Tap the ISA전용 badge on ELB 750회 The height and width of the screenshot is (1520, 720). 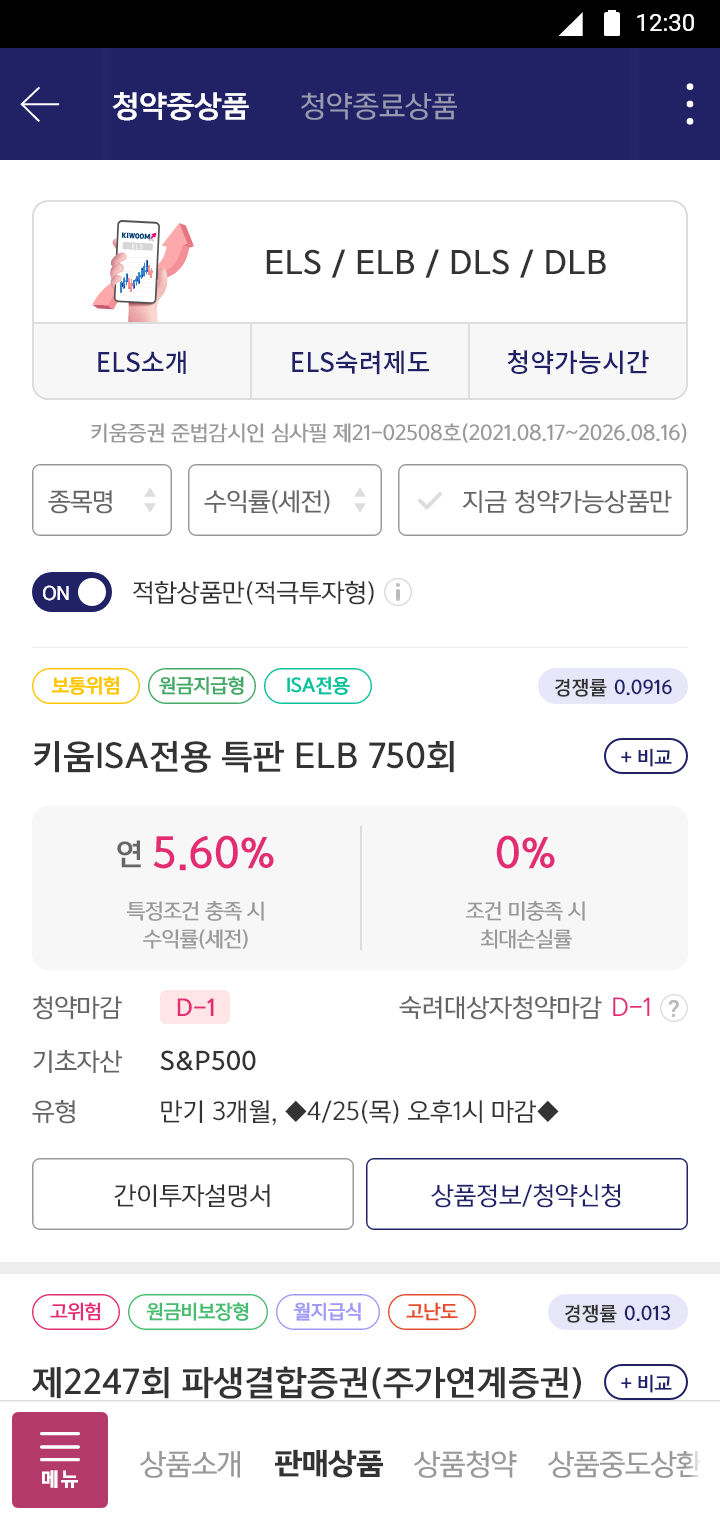(x=317, y=686)
